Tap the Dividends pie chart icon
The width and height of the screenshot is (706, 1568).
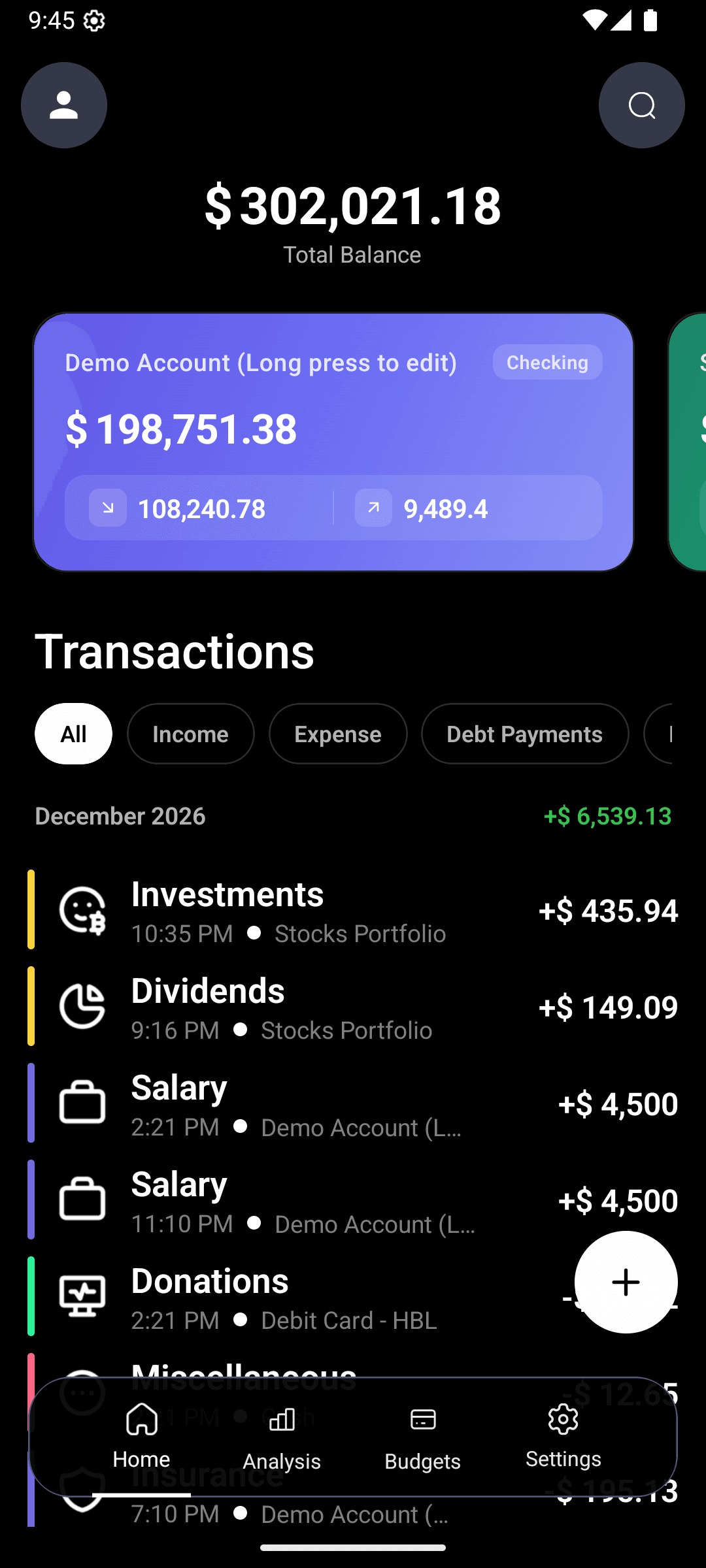82,1006
